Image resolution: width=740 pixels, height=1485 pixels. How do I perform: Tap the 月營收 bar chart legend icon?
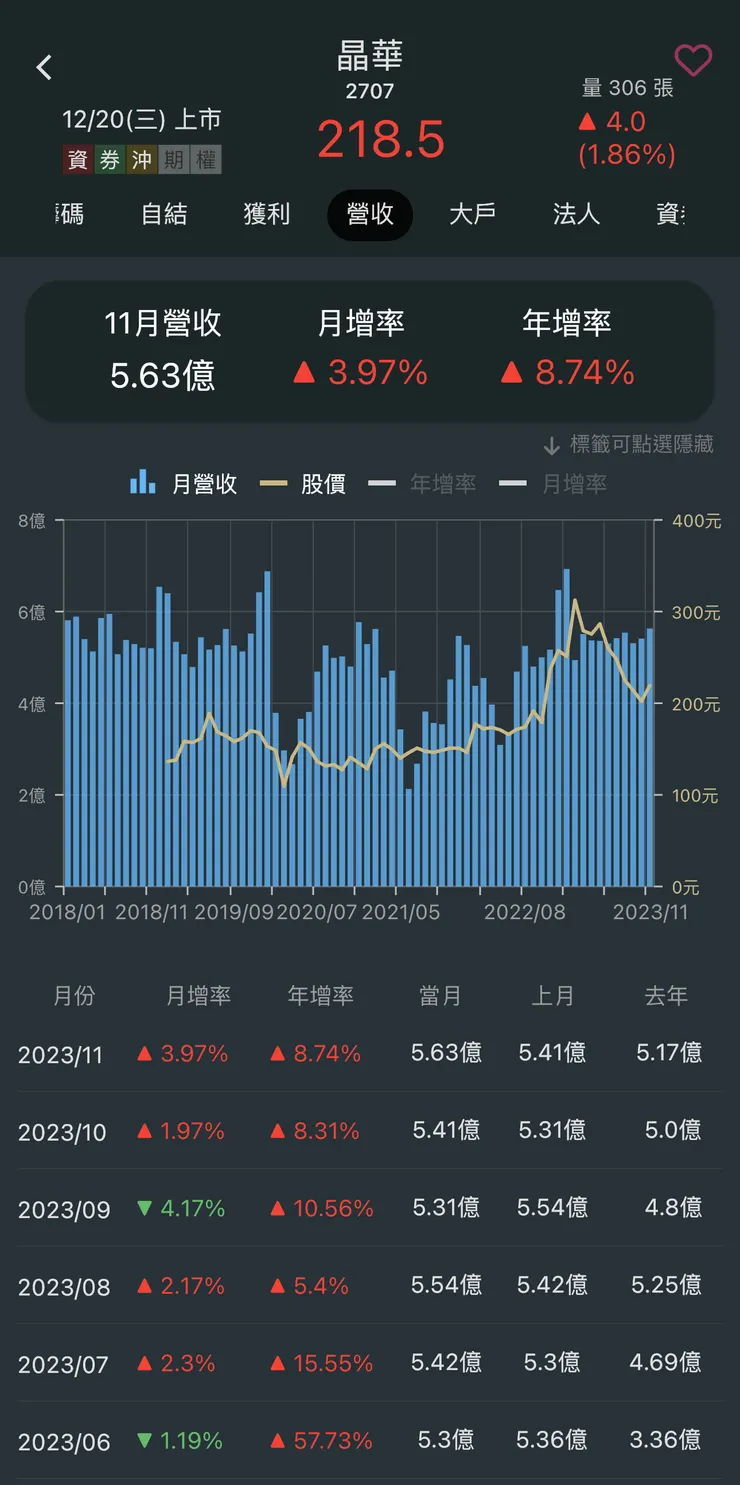pyautogui.click(x=142, y=482)
